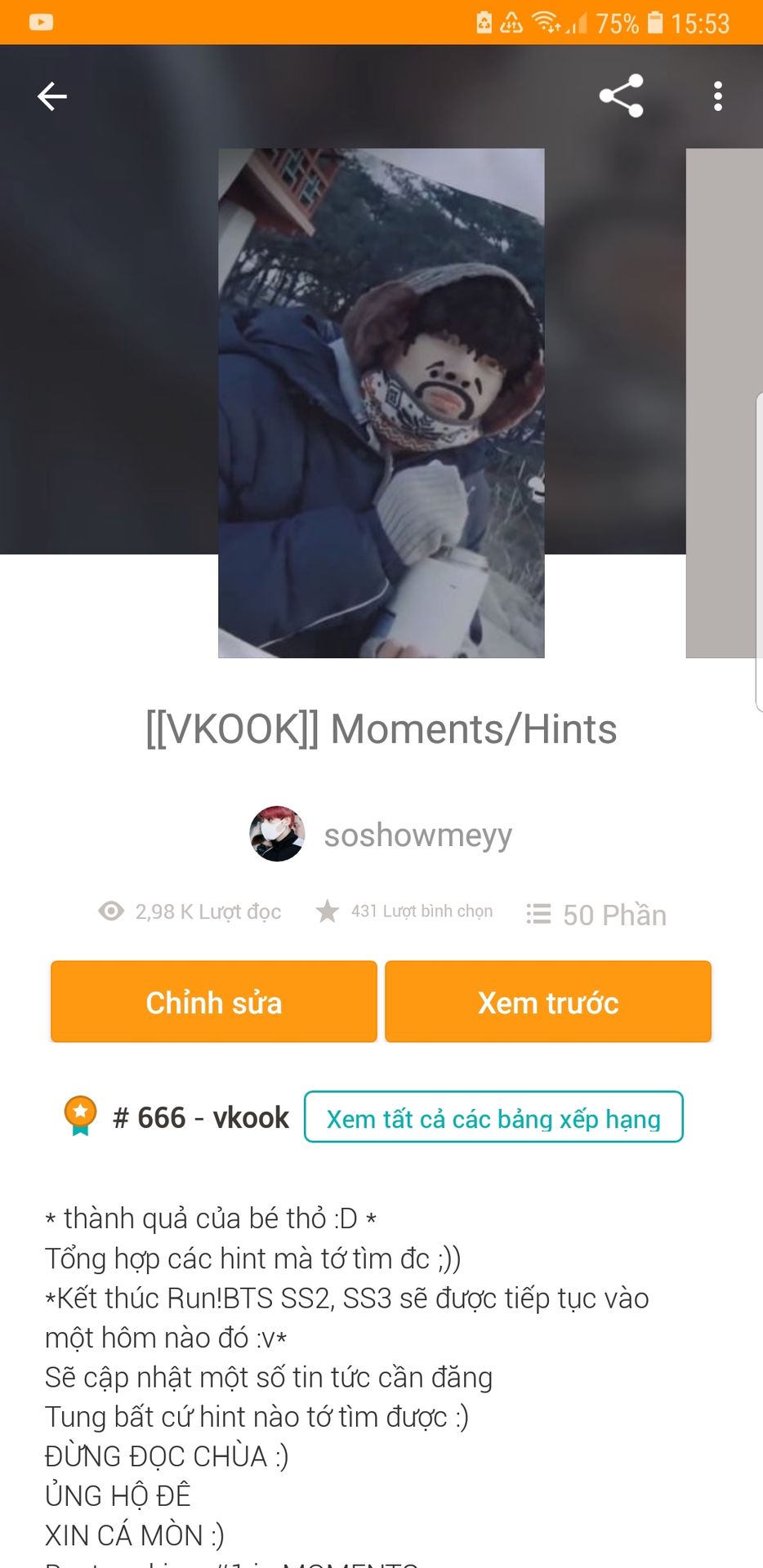This screenshot has height=1568, width=763.
Task: Open author soshowmeyy's profile
Action: click(x=381, y=835)
